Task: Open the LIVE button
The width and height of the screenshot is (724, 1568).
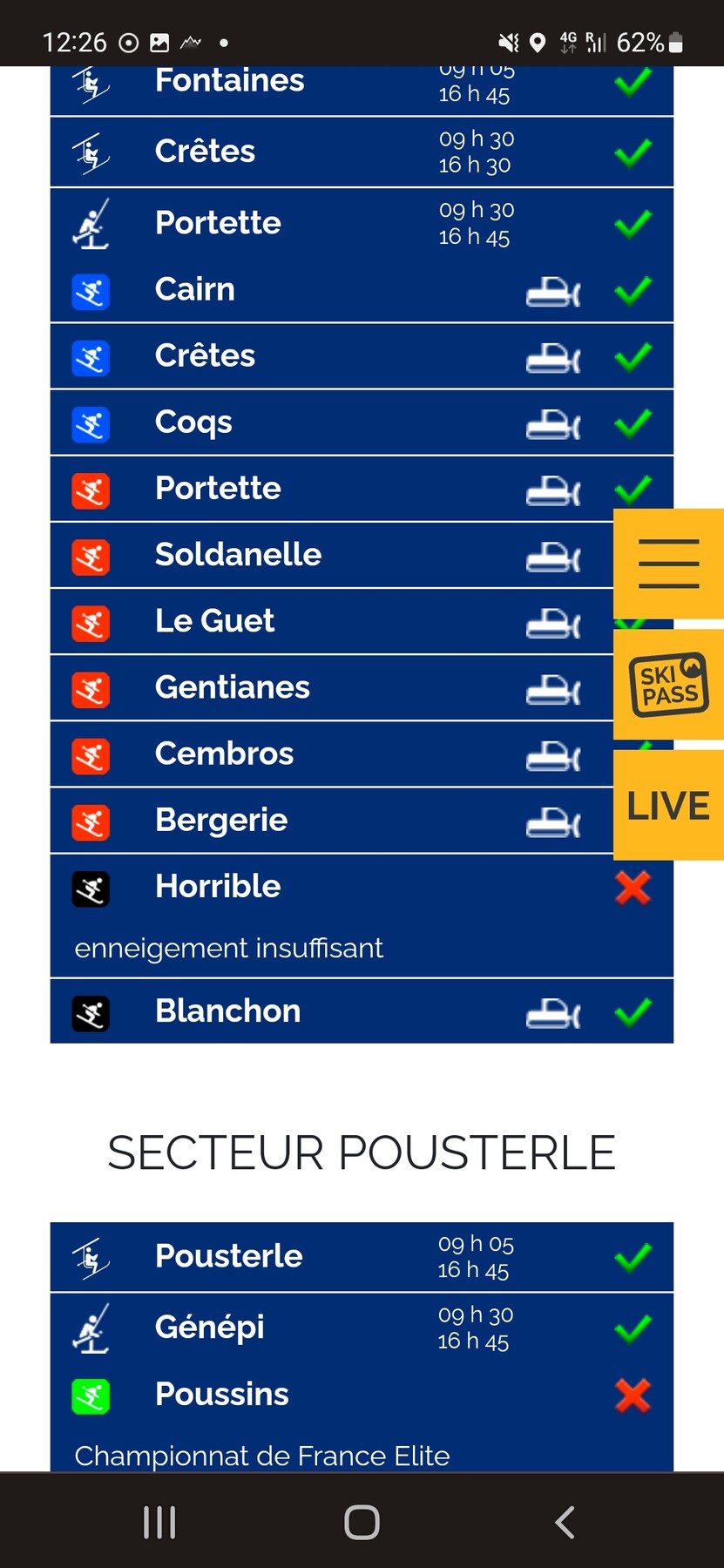Action: (668, 806)
